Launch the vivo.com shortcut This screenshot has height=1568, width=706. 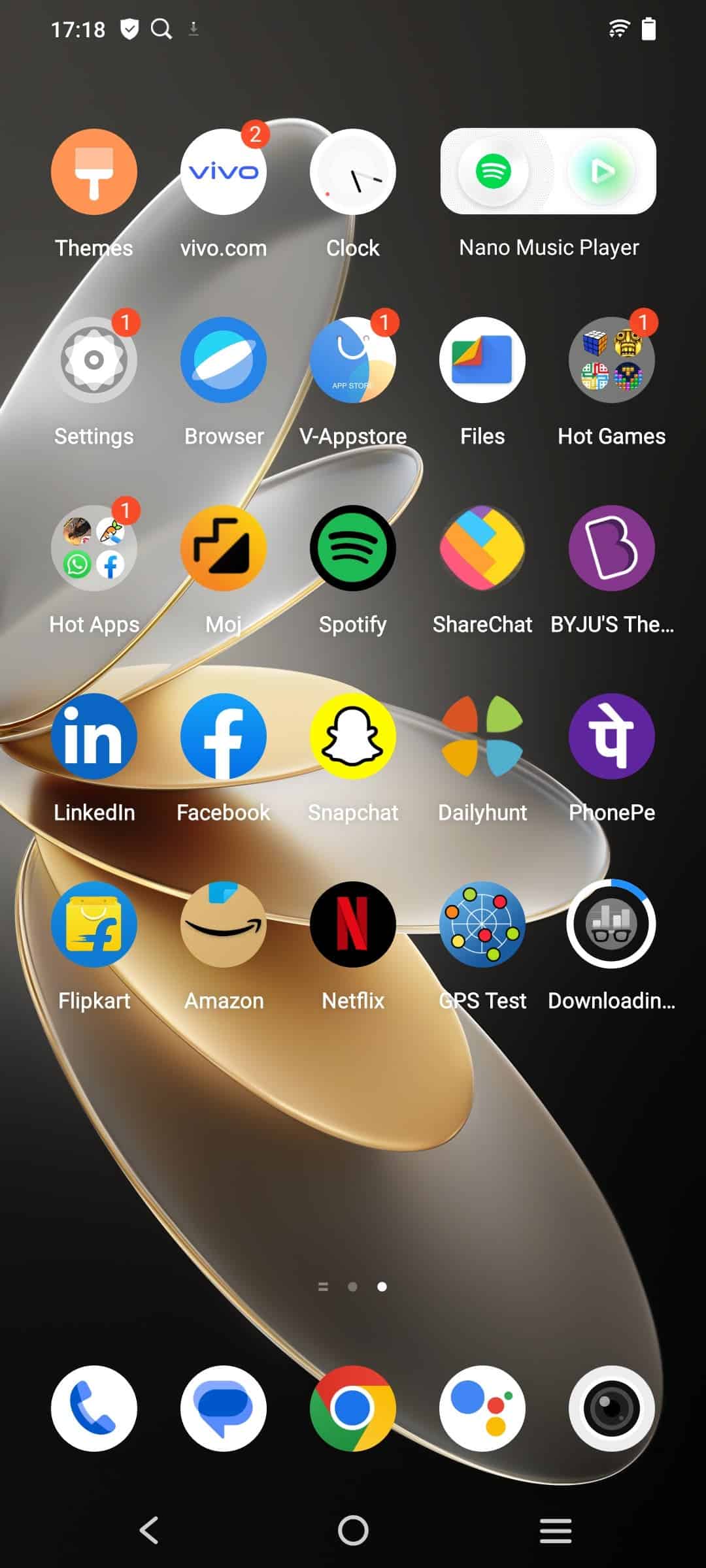(x=224, y=172)
